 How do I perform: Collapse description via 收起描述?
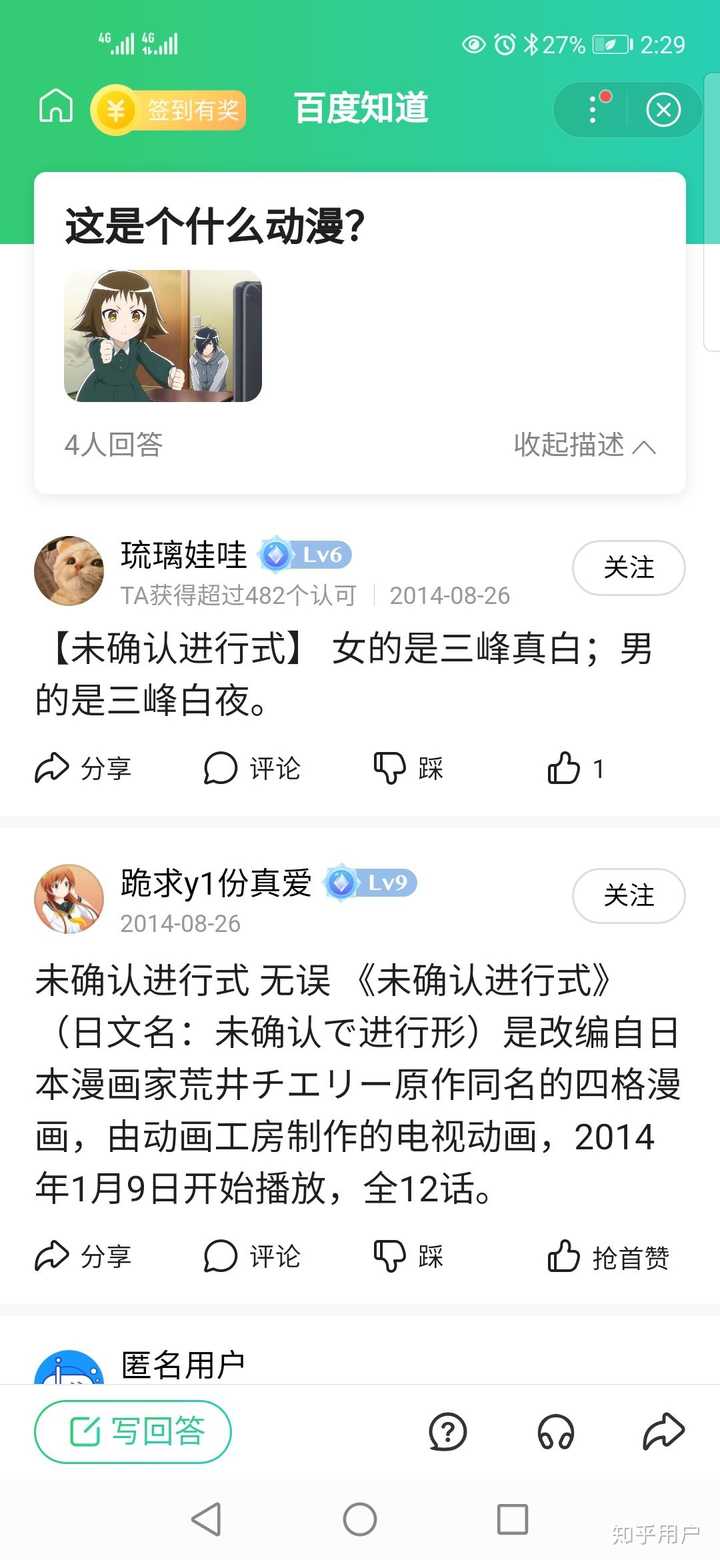[585, 445]
